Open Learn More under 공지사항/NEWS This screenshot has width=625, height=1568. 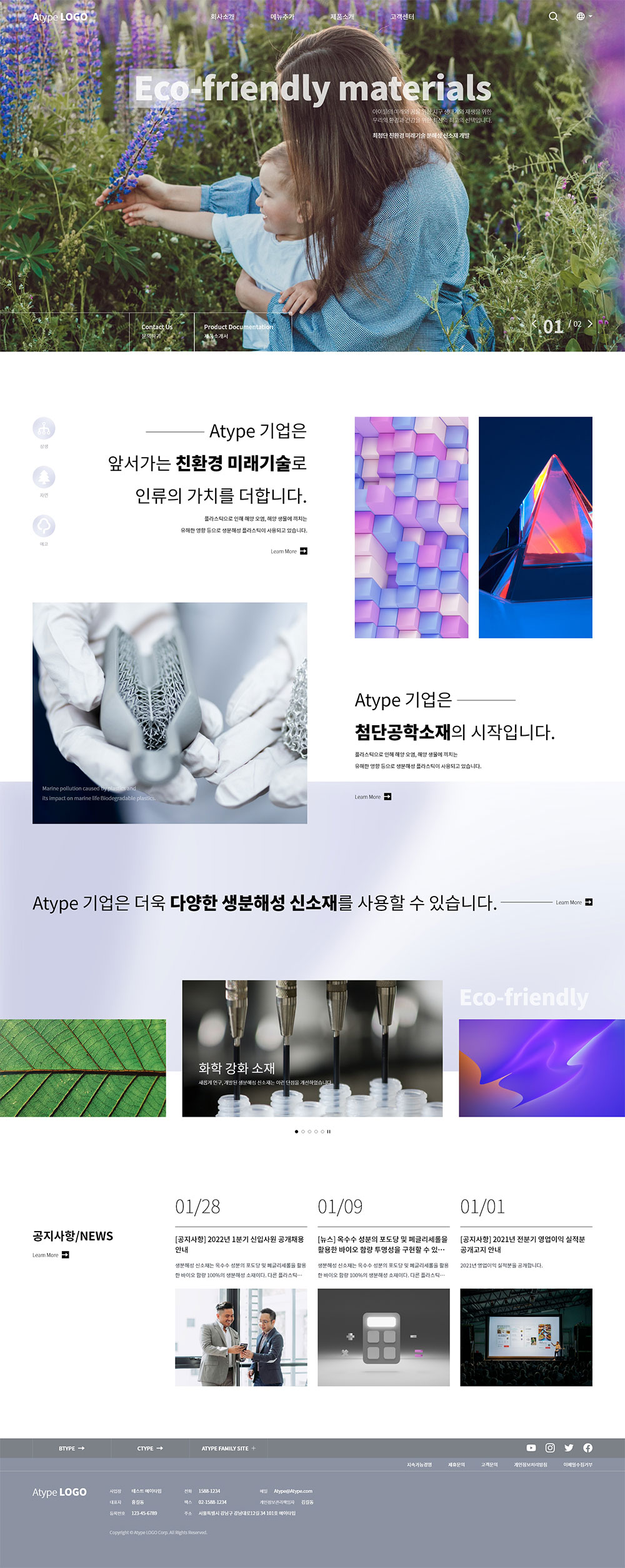(x=51, y=1255)
